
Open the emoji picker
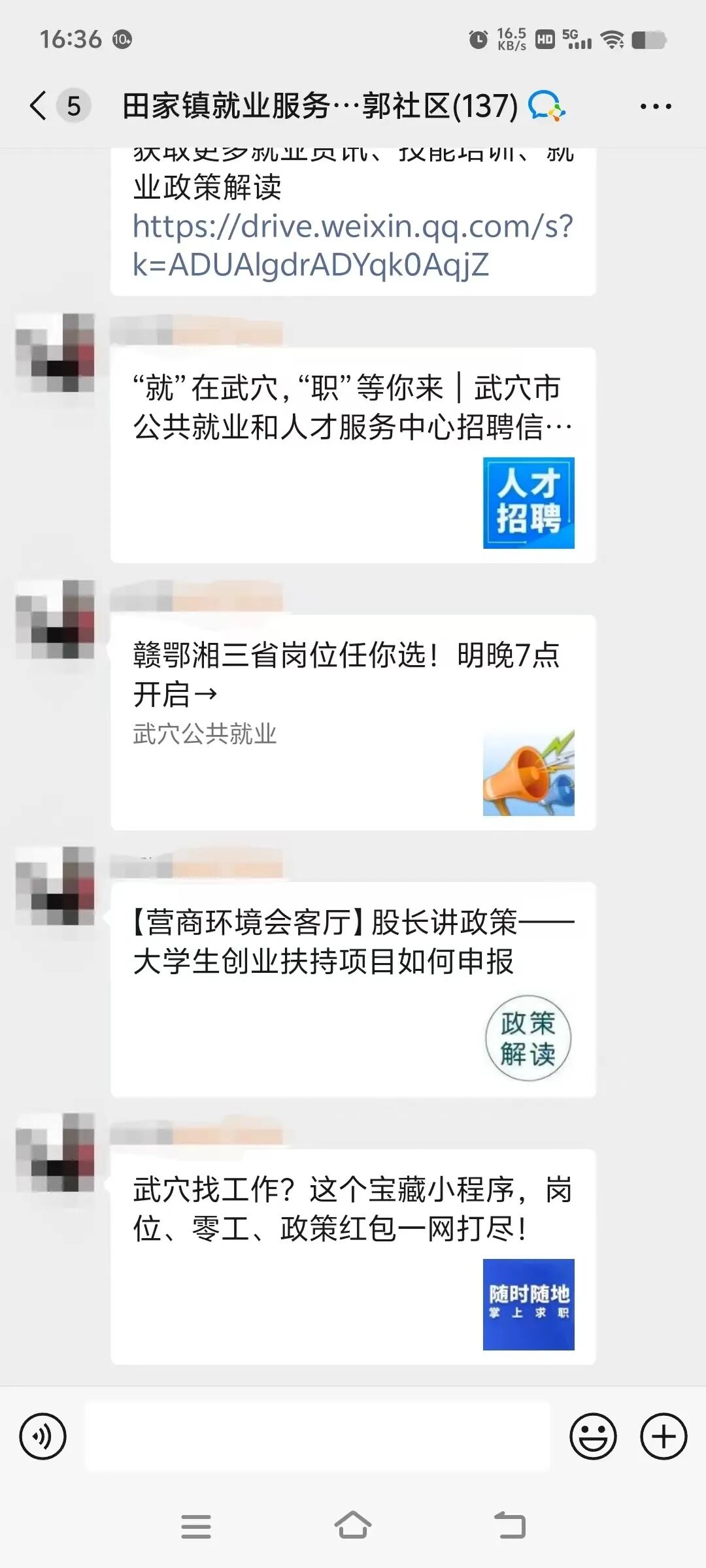[593, 1437]
